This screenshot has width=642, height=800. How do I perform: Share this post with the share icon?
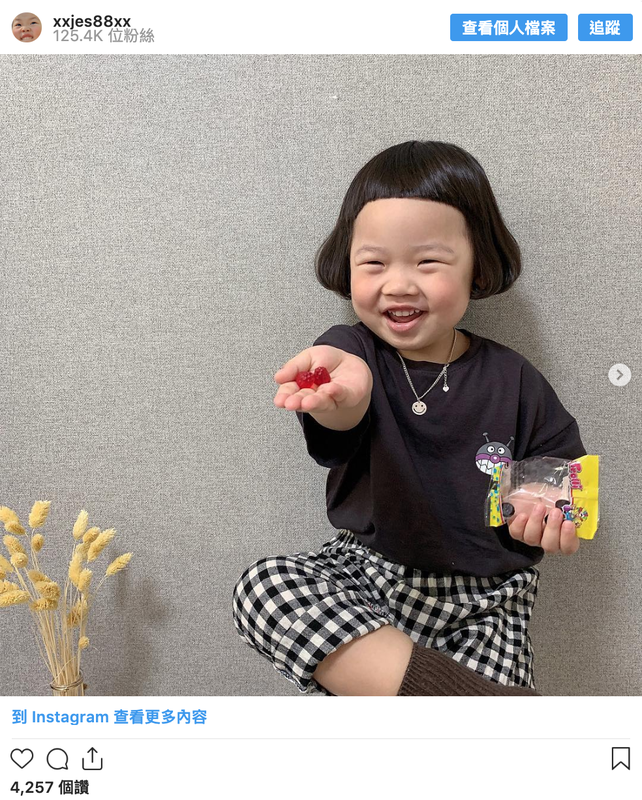click(92, 758)
